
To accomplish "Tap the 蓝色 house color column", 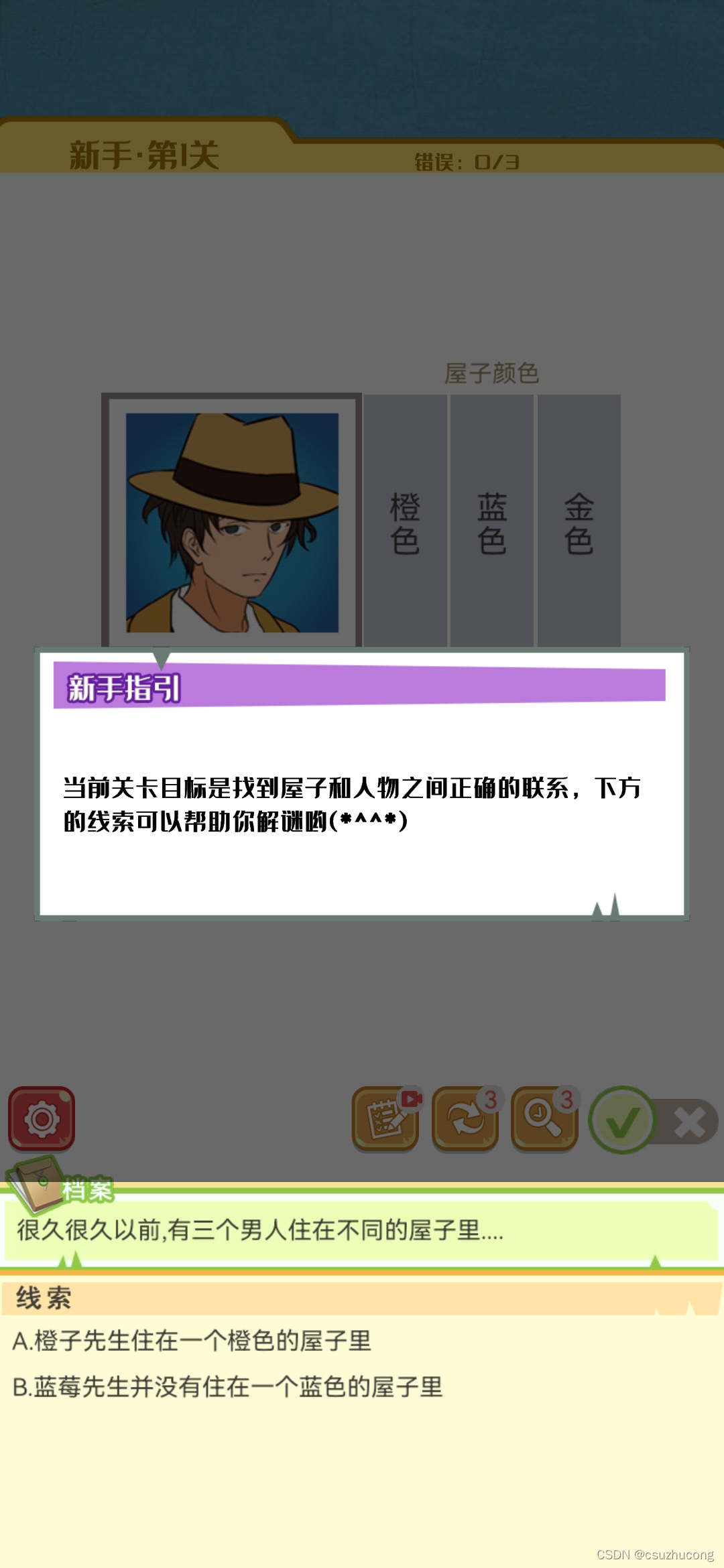I will [492, 523].
